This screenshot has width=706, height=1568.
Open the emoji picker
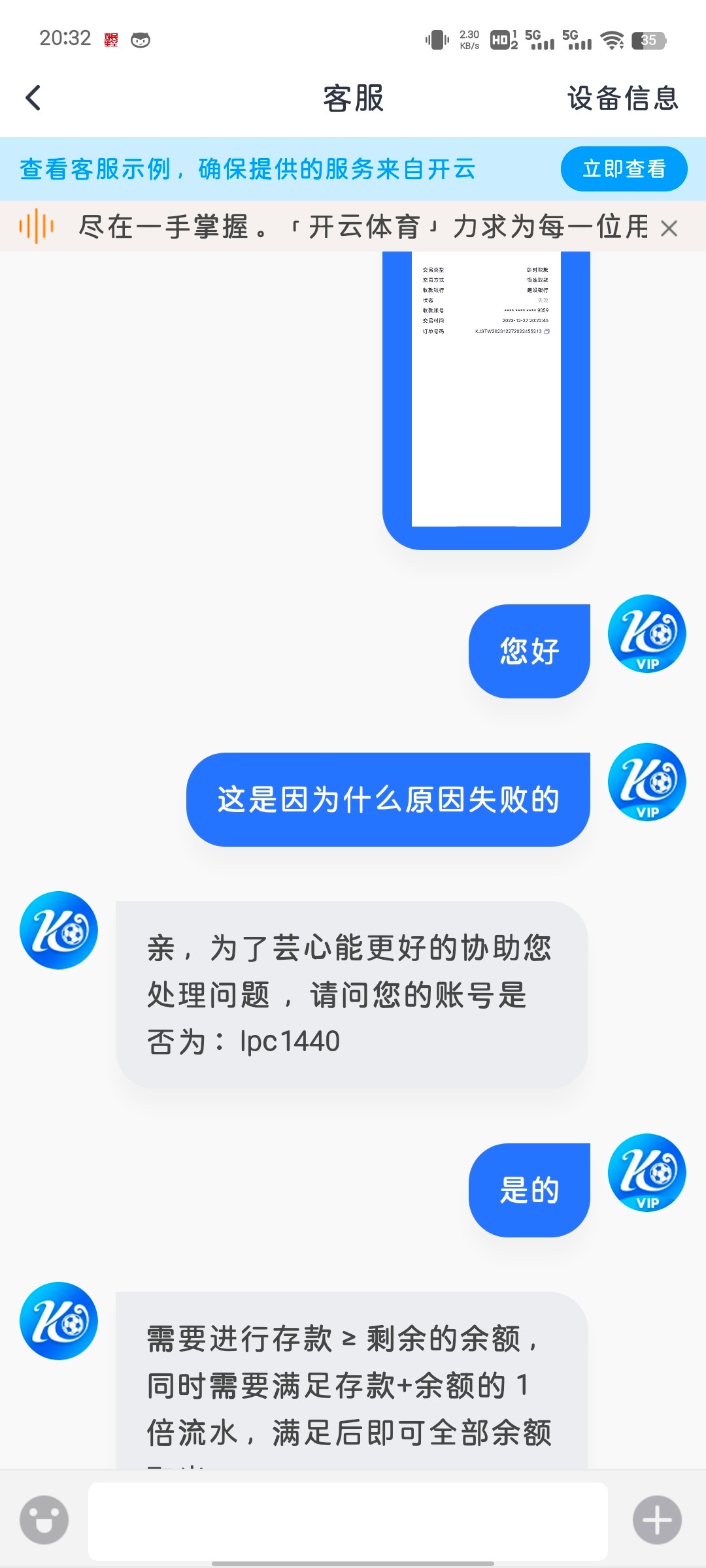pos(44,1520)
